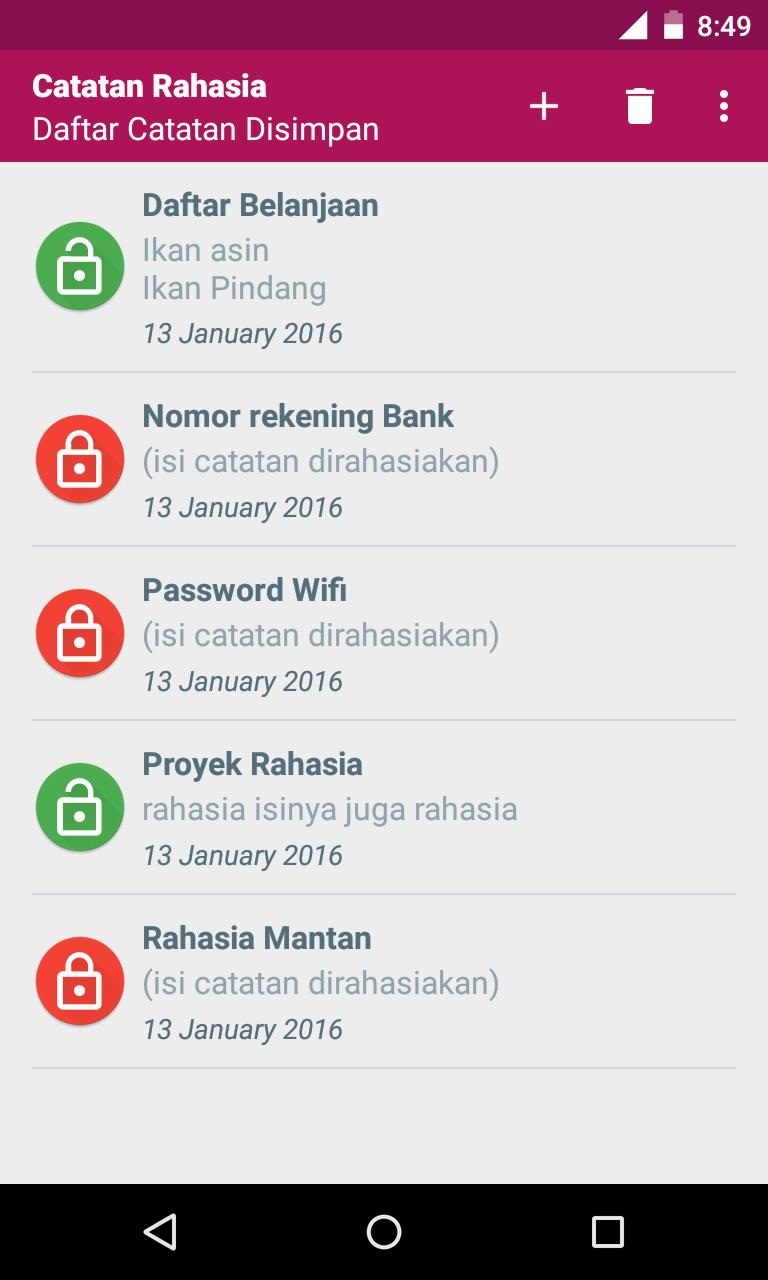This screenshot has width=768, height=1280.
Task: Tap the red lock icon on Rahasia Mantan
Action: [80, 981]
